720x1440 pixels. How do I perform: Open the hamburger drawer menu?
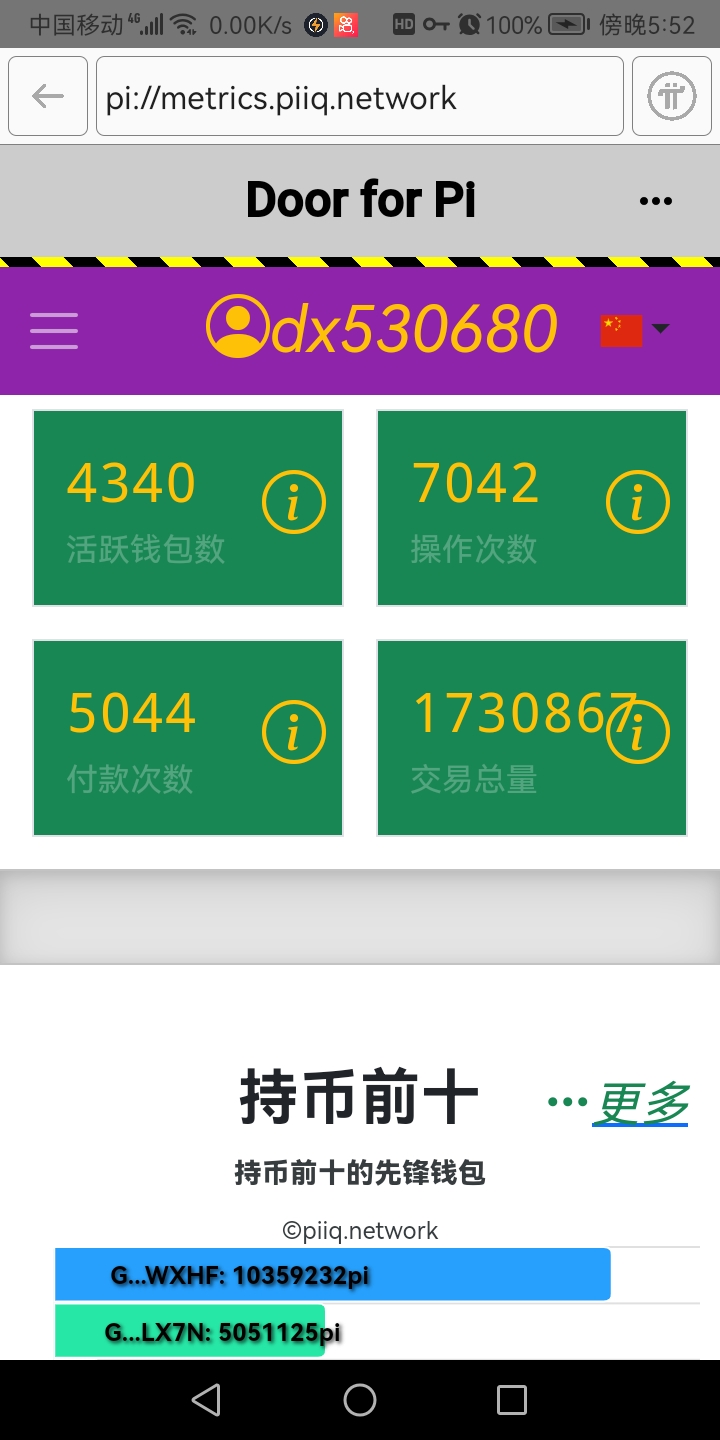coord(54,330)
